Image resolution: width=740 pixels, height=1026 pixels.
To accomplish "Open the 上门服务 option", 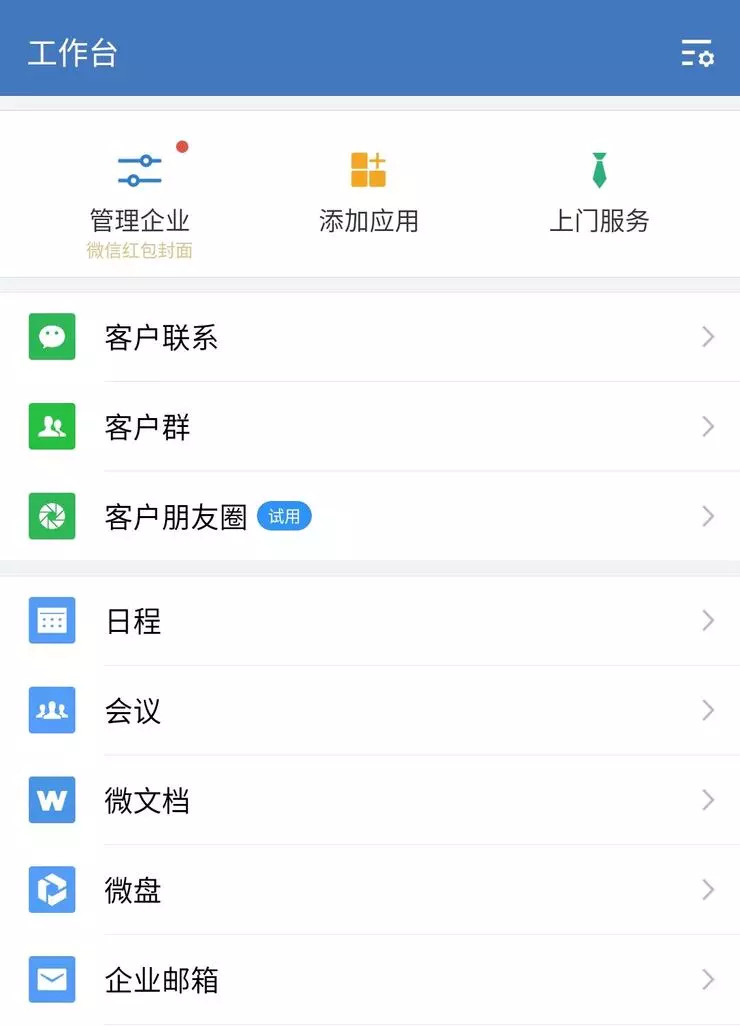I will point(599,195).
